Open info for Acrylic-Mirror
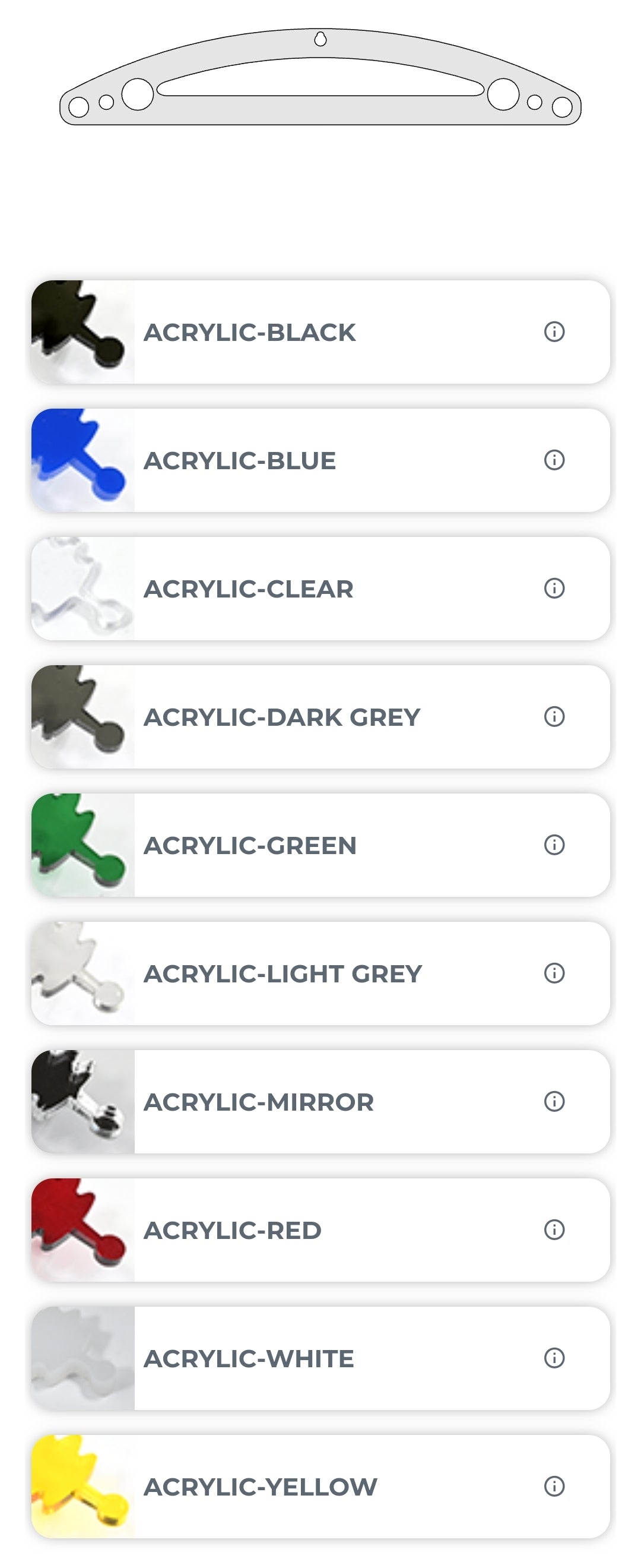The width and height of the screenshot is (641, 1568). [554, 1101]
